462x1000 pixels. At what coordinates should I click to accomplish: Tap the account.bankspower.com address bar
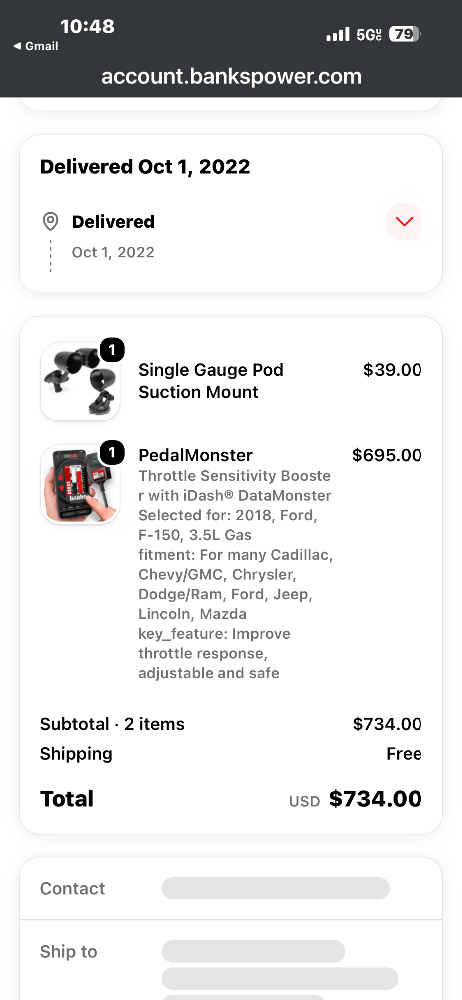click(231, 77)
